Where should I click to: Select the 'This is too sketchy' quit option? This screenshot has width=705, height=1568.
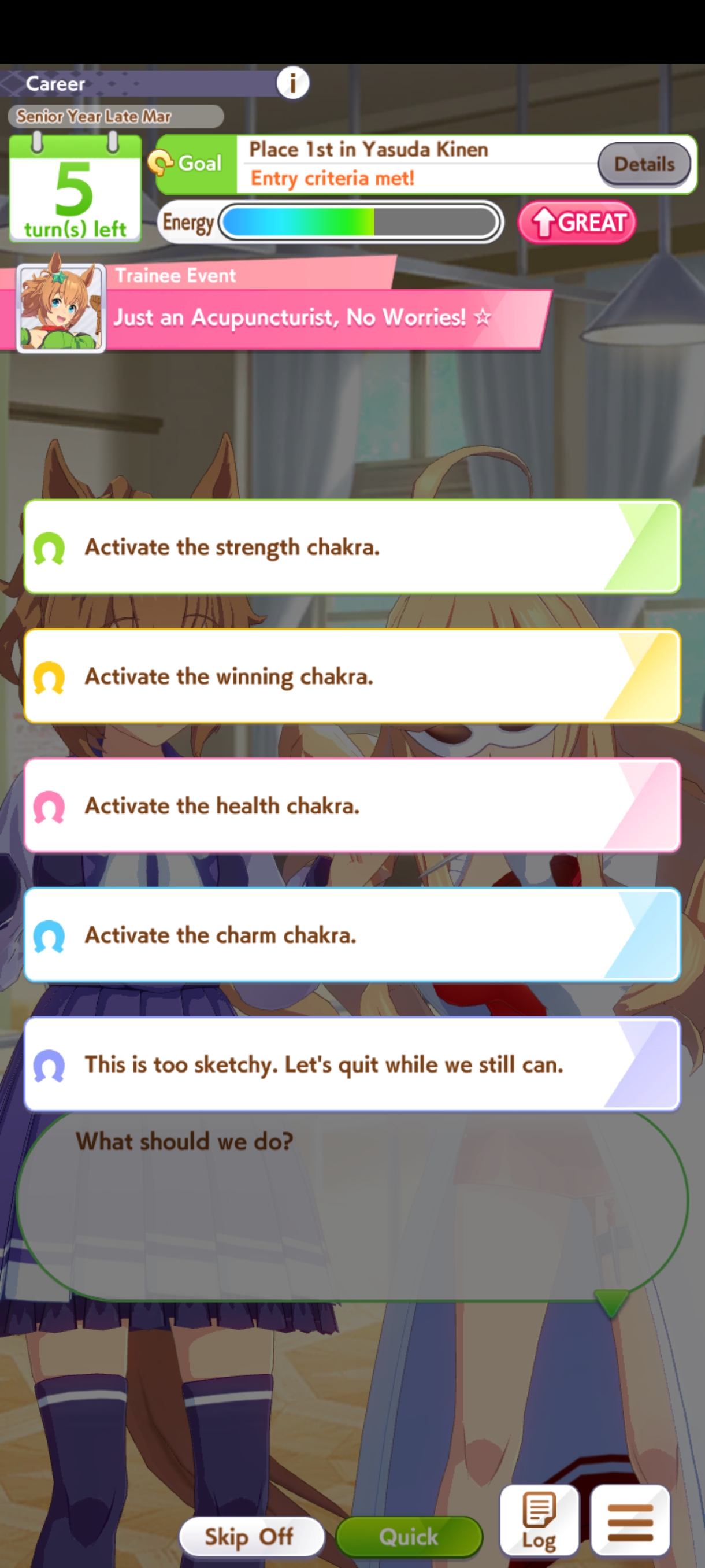pyautogui.click(x=352, y=1064)
